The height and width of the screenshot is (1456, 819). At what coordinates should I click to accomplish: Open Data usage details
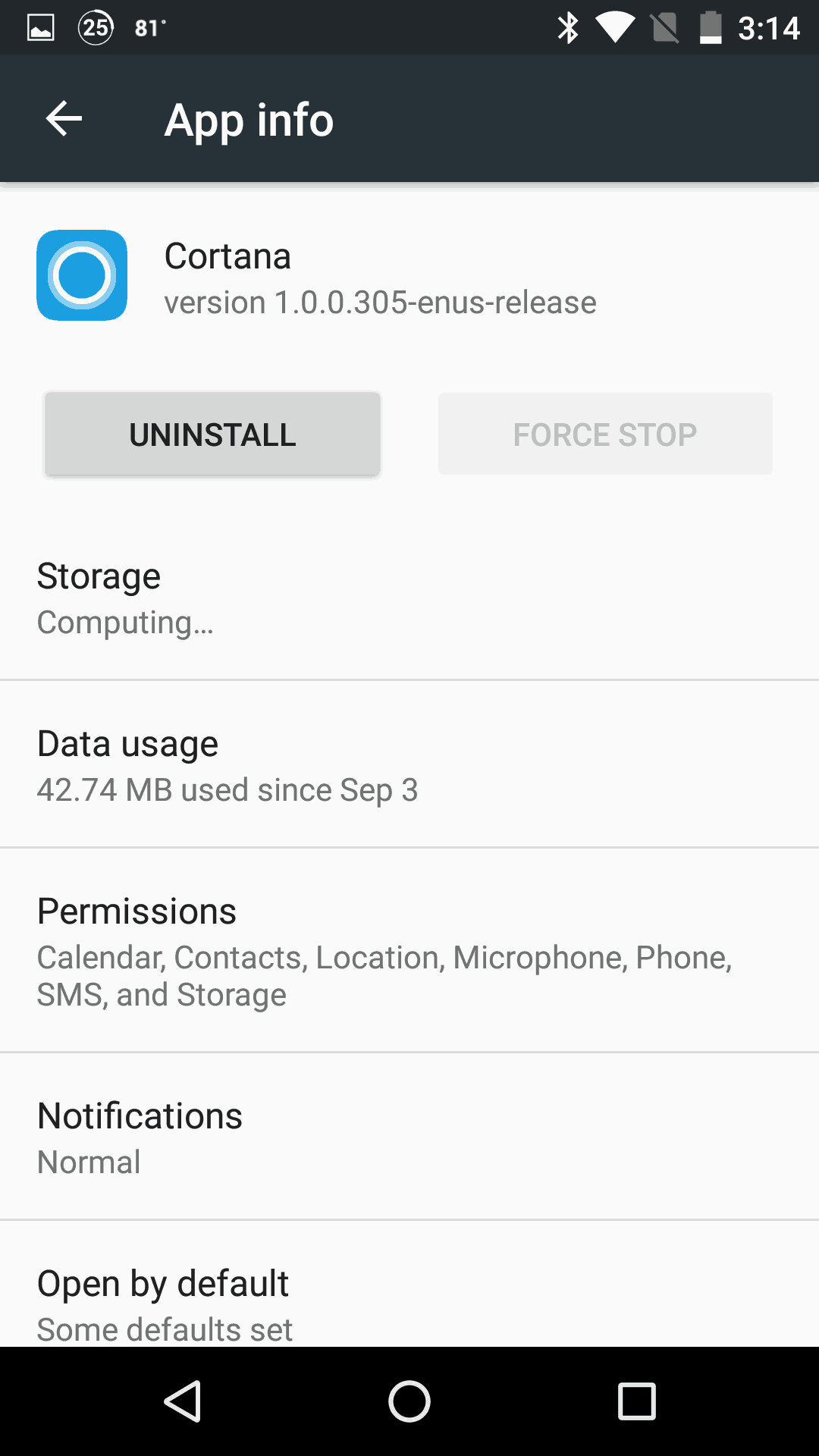(409, 764)
